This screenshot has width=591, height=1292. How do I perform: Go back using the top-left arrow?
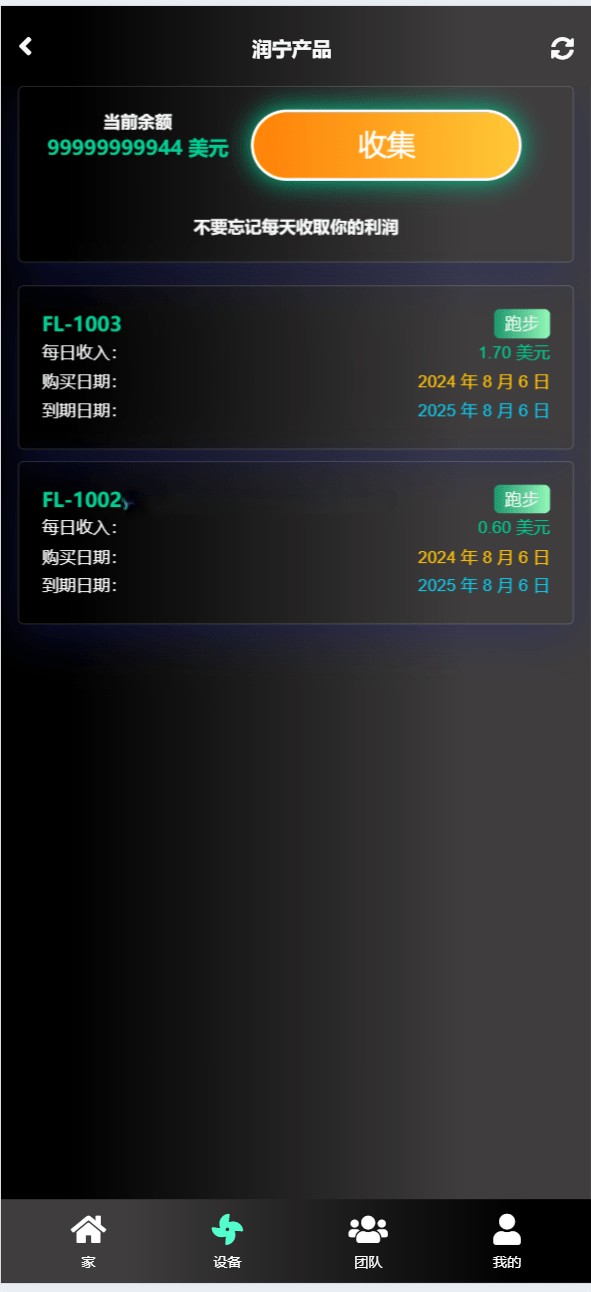(x=26, y=46)
